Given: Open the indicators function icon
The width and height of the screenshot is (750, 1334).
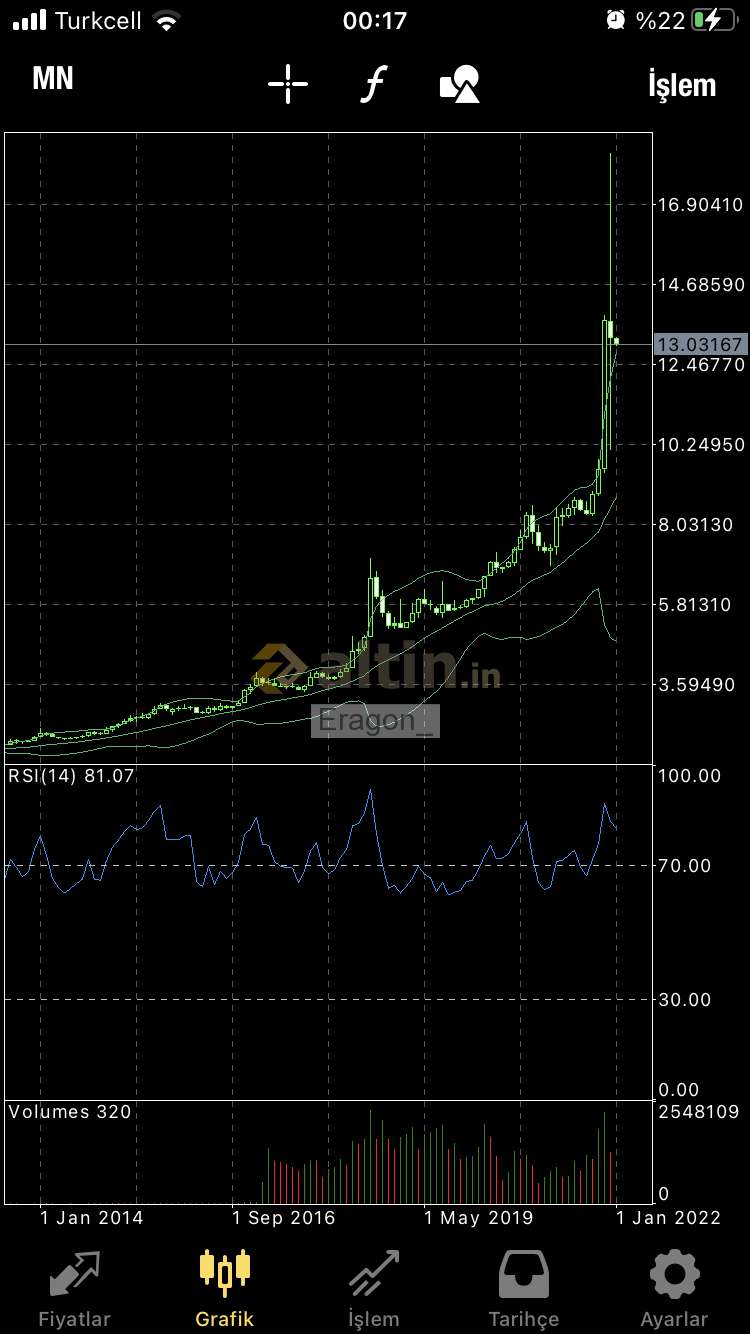Looking at the screenshot, I should click(373, 84).
